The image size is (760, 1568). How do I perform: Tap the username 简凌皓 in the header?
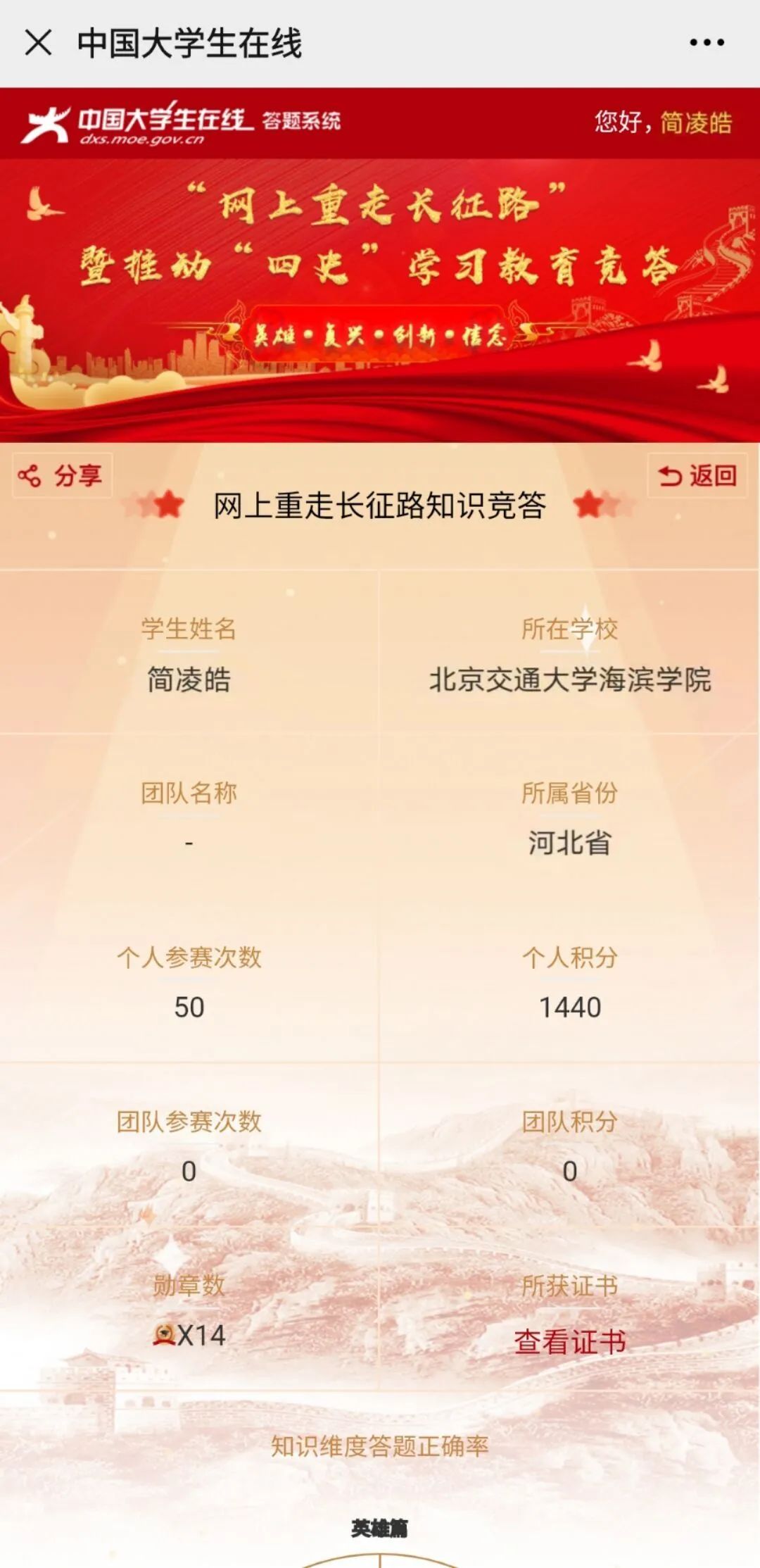696,123
